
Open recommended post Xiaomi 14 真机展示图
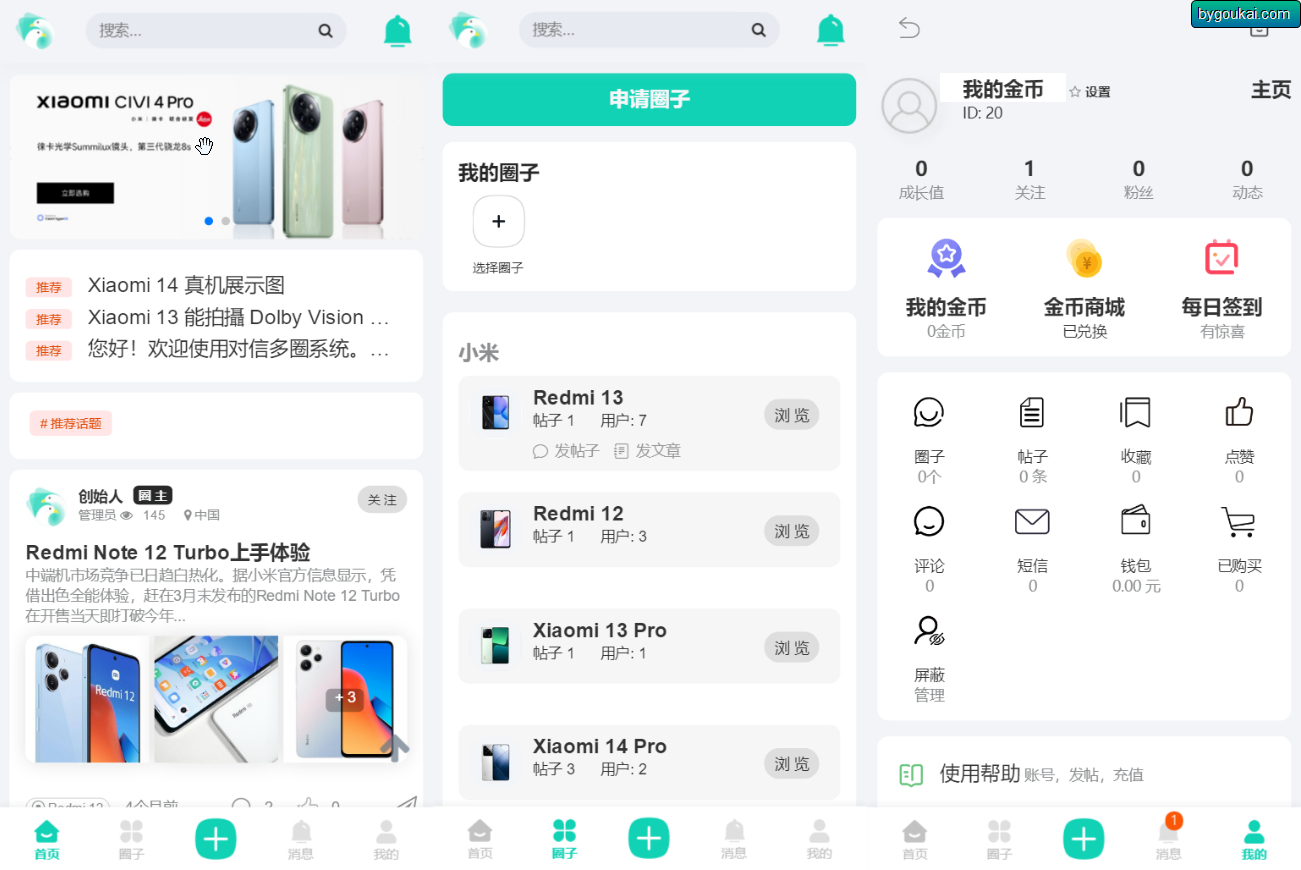point(186,285)
